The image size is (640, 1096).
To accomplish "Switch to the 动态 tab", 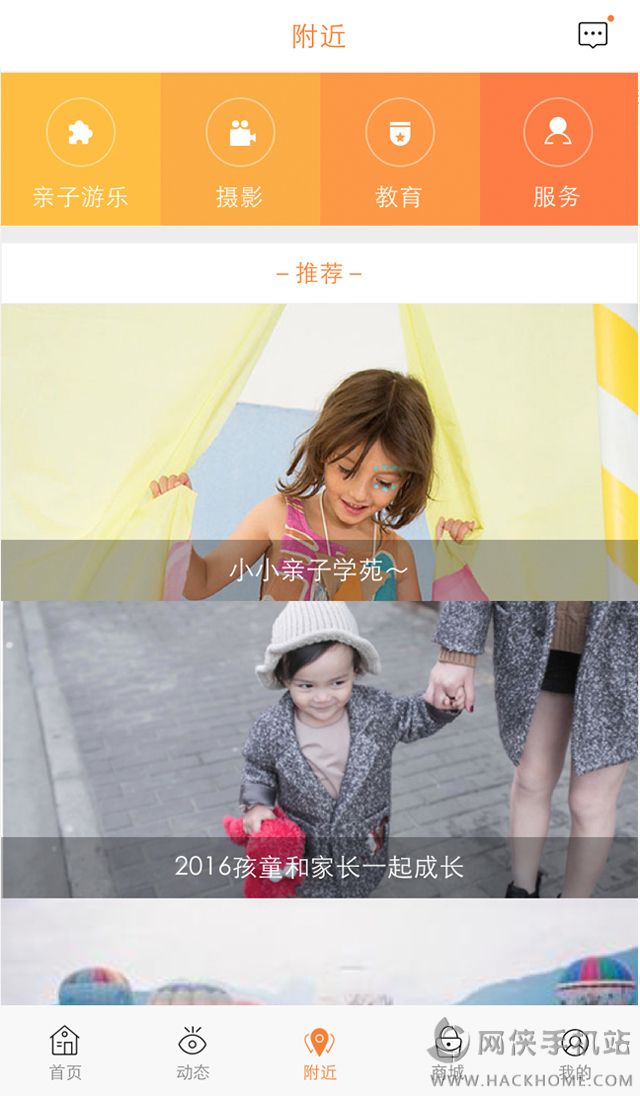I will coord(192,1052).
